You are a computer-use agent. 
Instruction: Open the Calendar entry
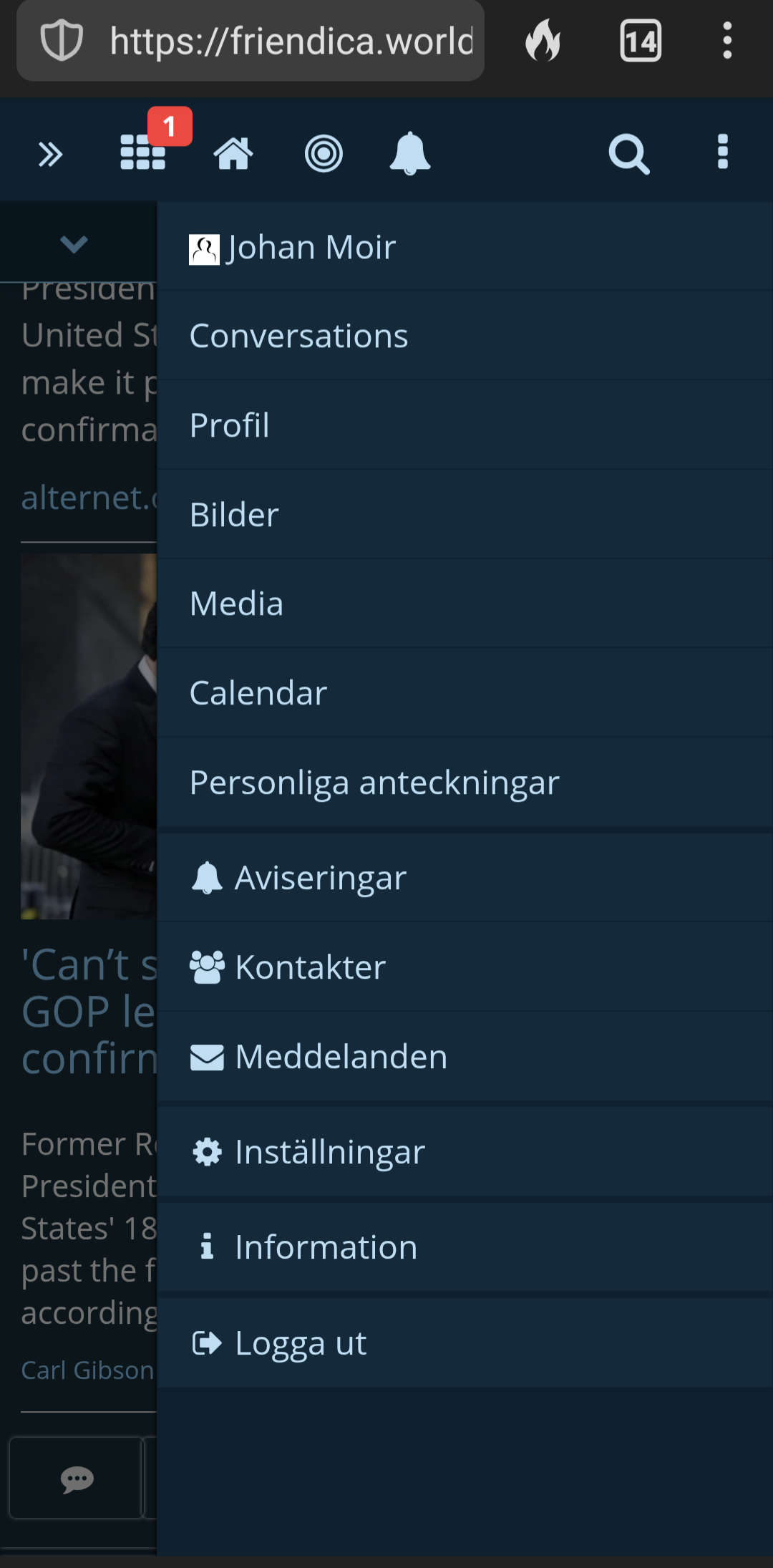pos(465,693)
